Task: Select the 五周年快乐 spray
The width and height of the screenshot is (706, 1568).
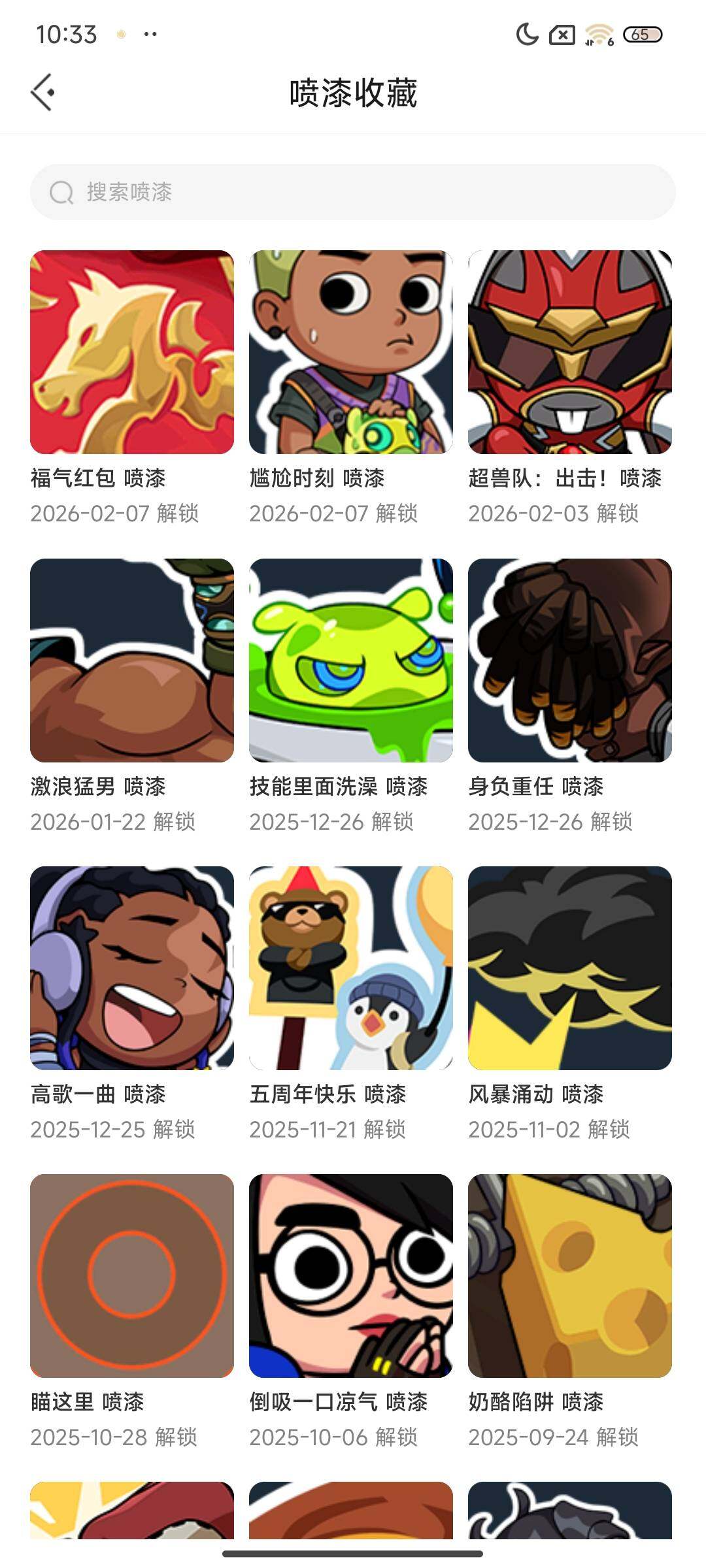Action: click(351, 968)
